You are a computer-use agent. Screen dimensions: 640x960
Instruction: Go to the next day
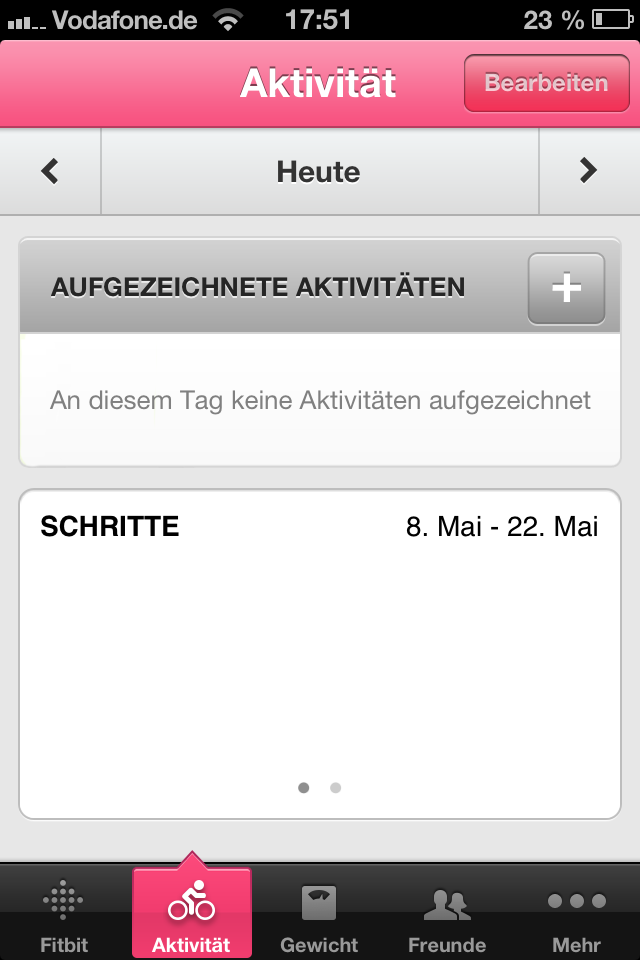click(x=588, y=172)
